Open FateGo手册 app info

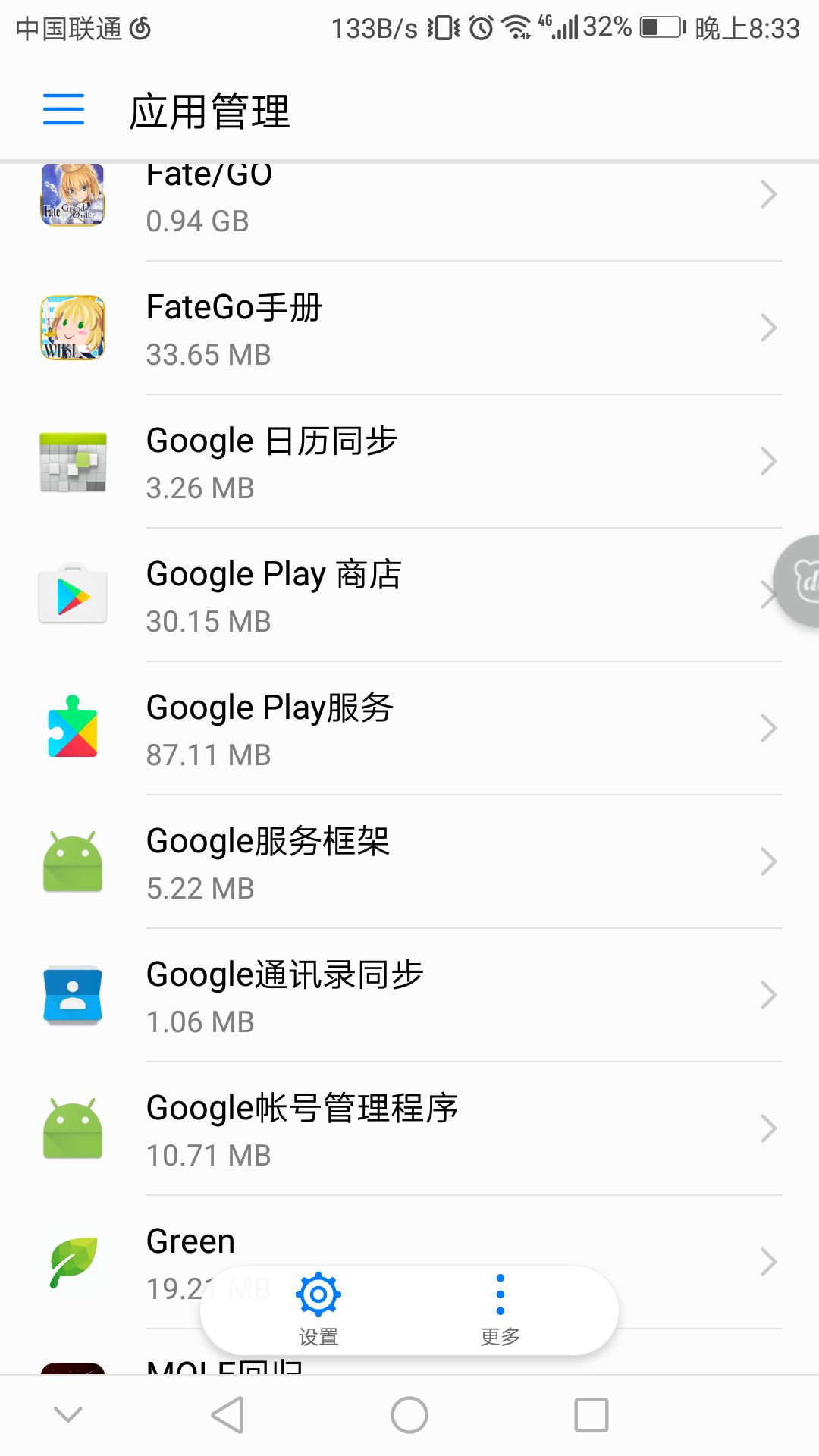(409, 328)
